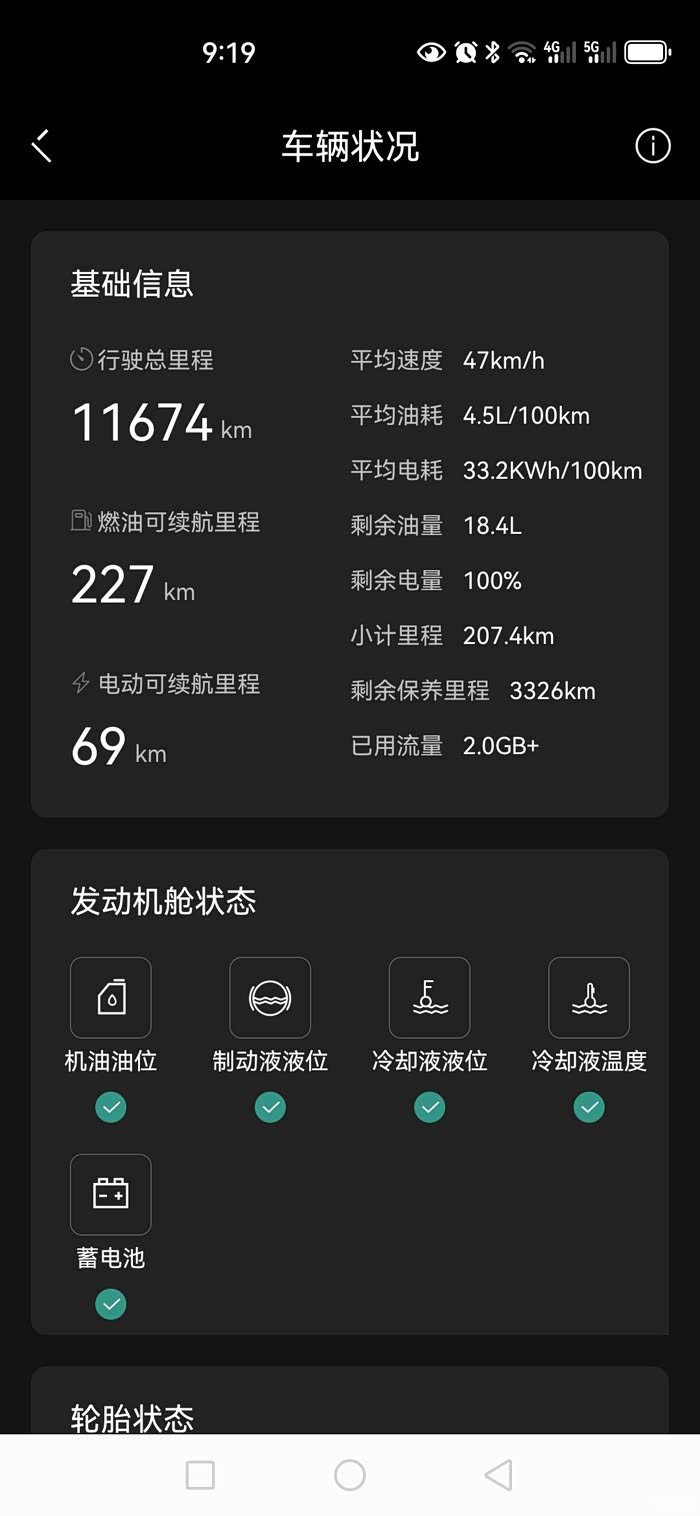Tap the system home button
700x1516 pixels.
click(x=350, y=1475)
